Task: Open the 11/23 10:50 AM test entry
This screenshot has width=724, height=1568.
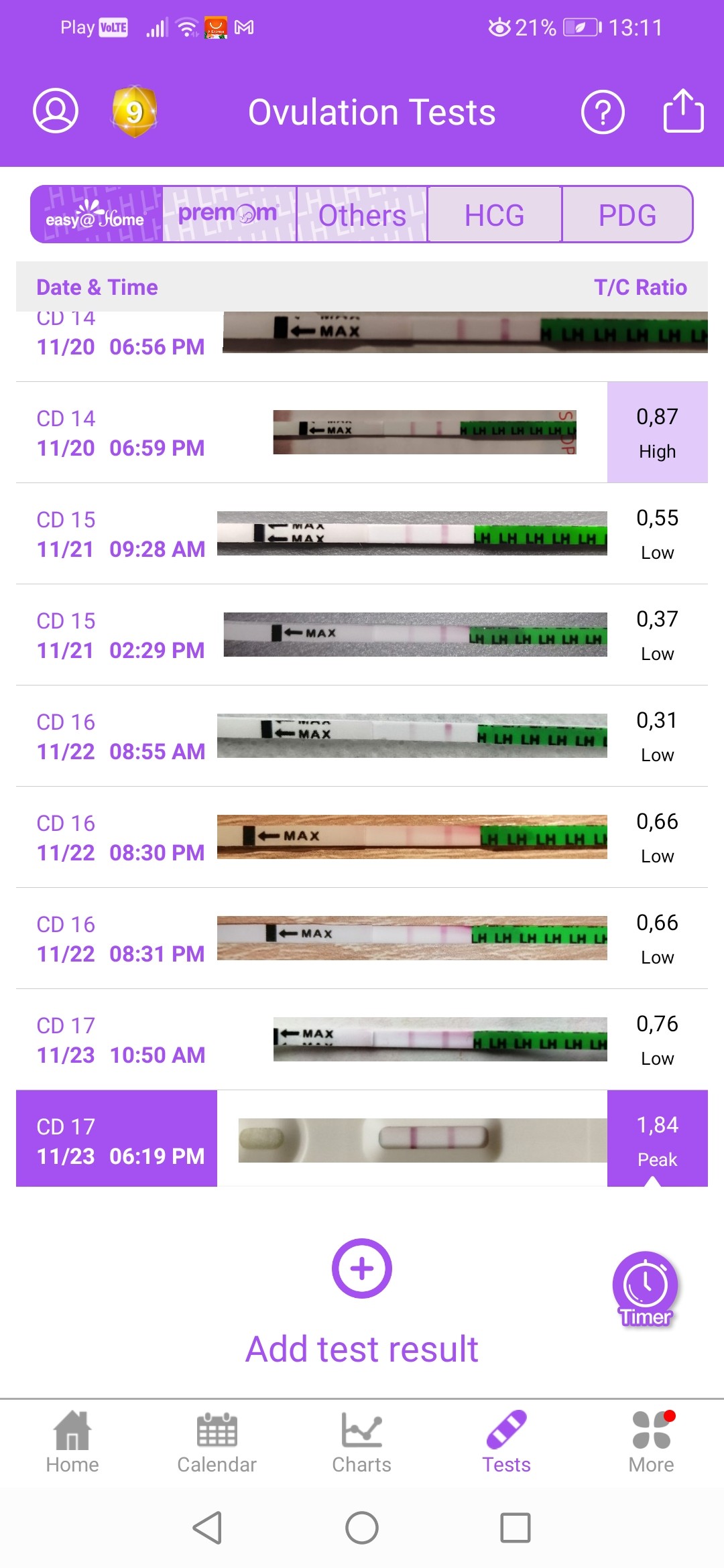Action: pyautogui.click(x=362, y=1039)
